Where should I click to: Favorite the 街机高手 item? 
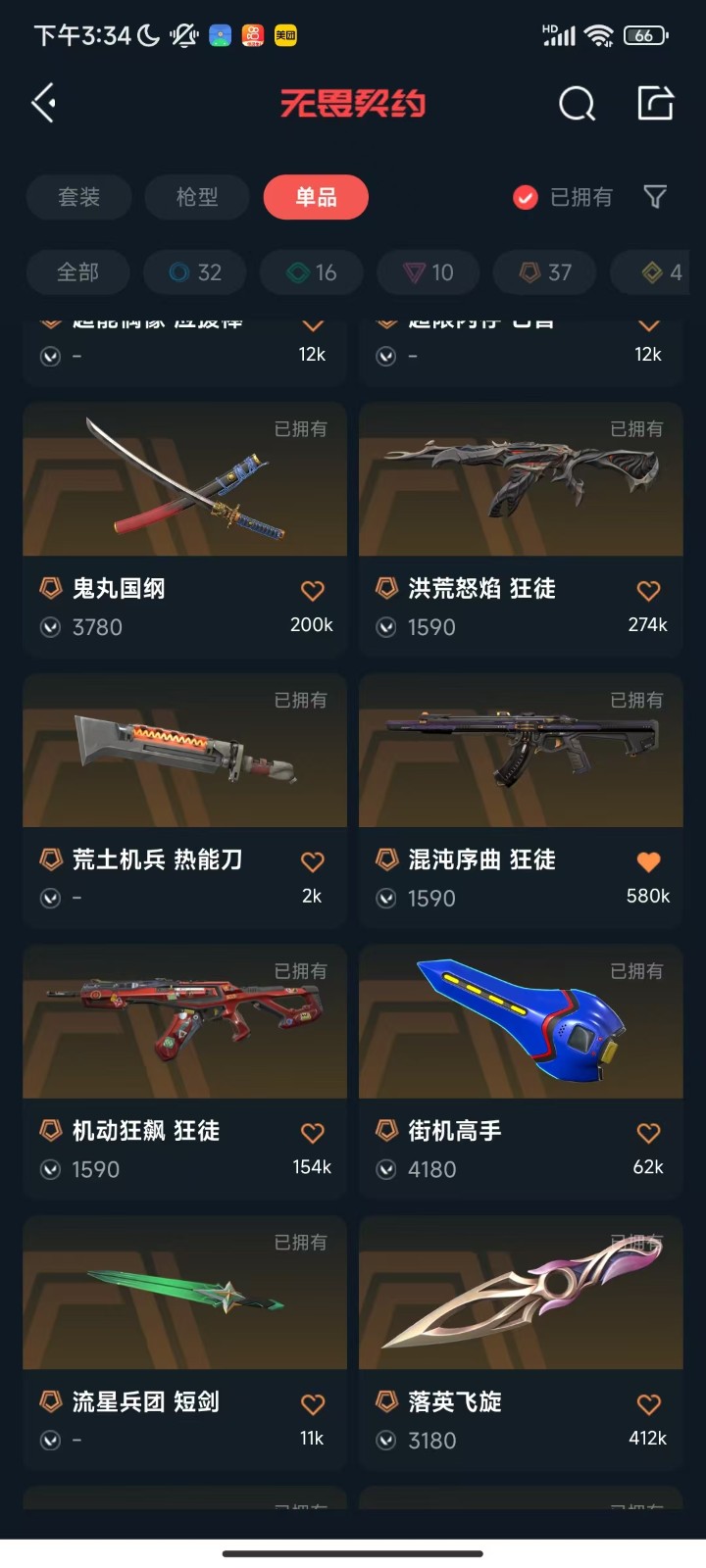click(648, 1133)
